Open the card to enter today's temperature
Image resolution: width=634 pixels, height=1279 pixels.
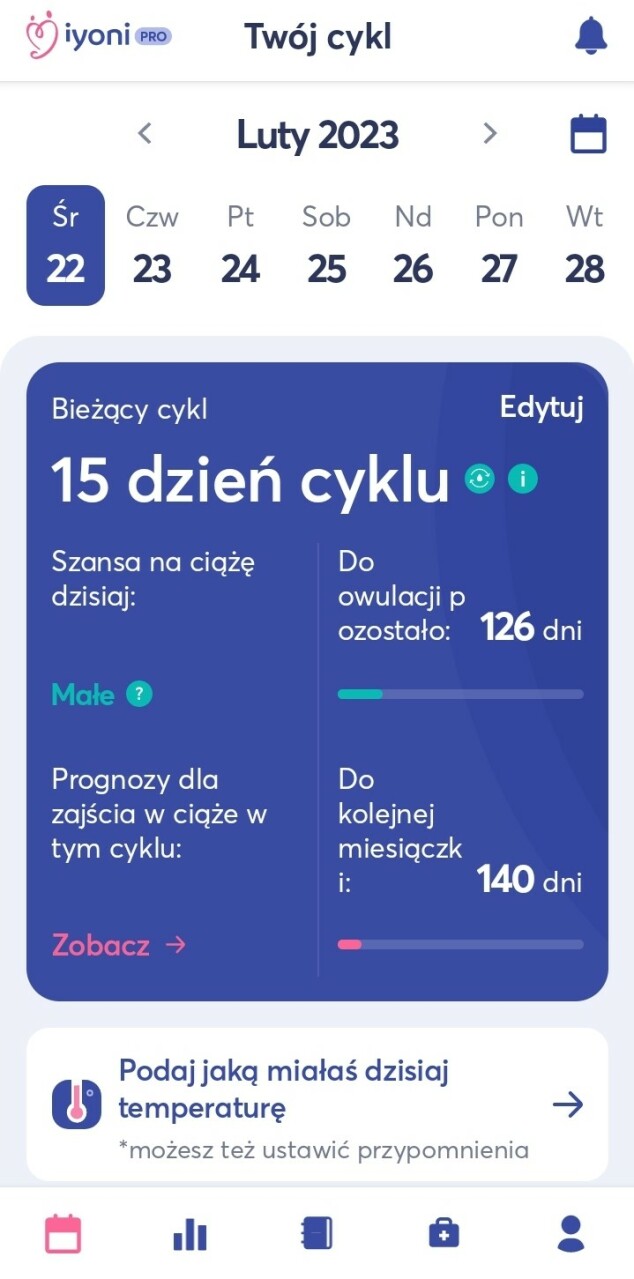click(316, 1104)
